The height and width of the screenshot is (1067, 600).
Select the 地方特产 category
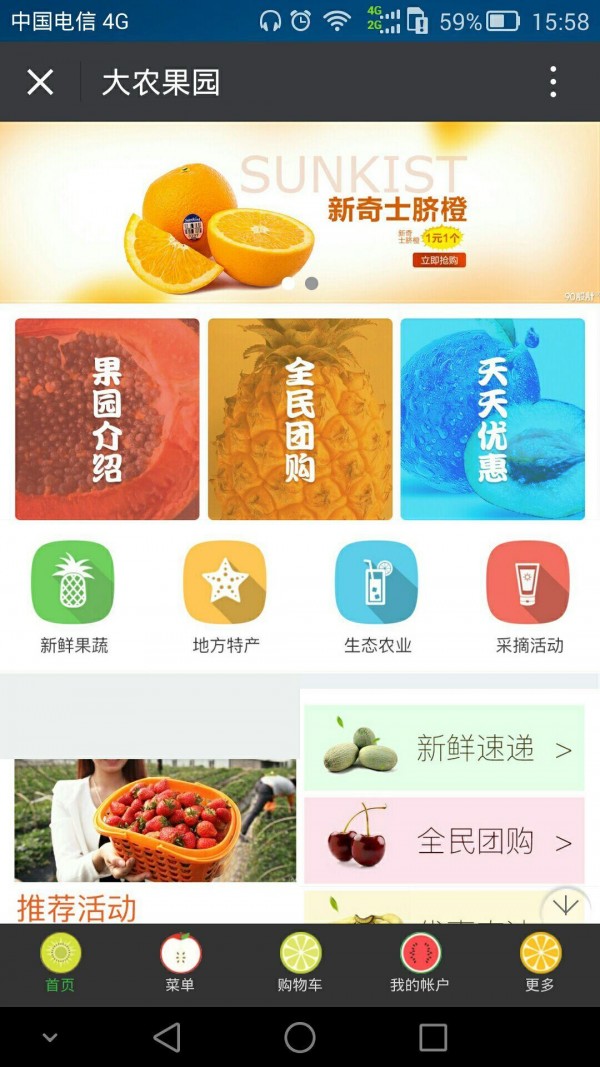tap(225, 597)
